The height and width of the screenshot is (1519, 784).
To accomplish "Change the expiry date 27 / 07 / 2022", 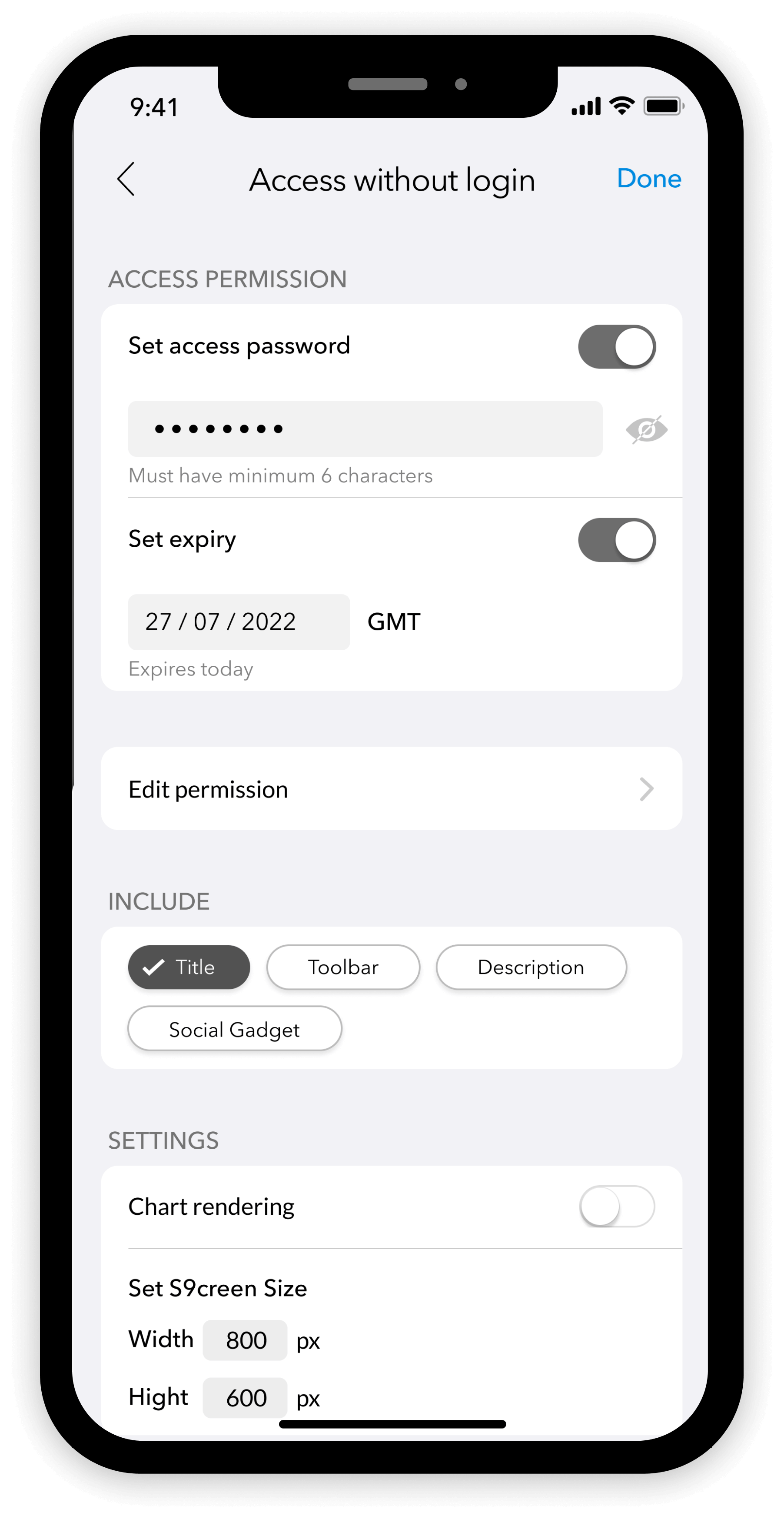I will (239, 622).
